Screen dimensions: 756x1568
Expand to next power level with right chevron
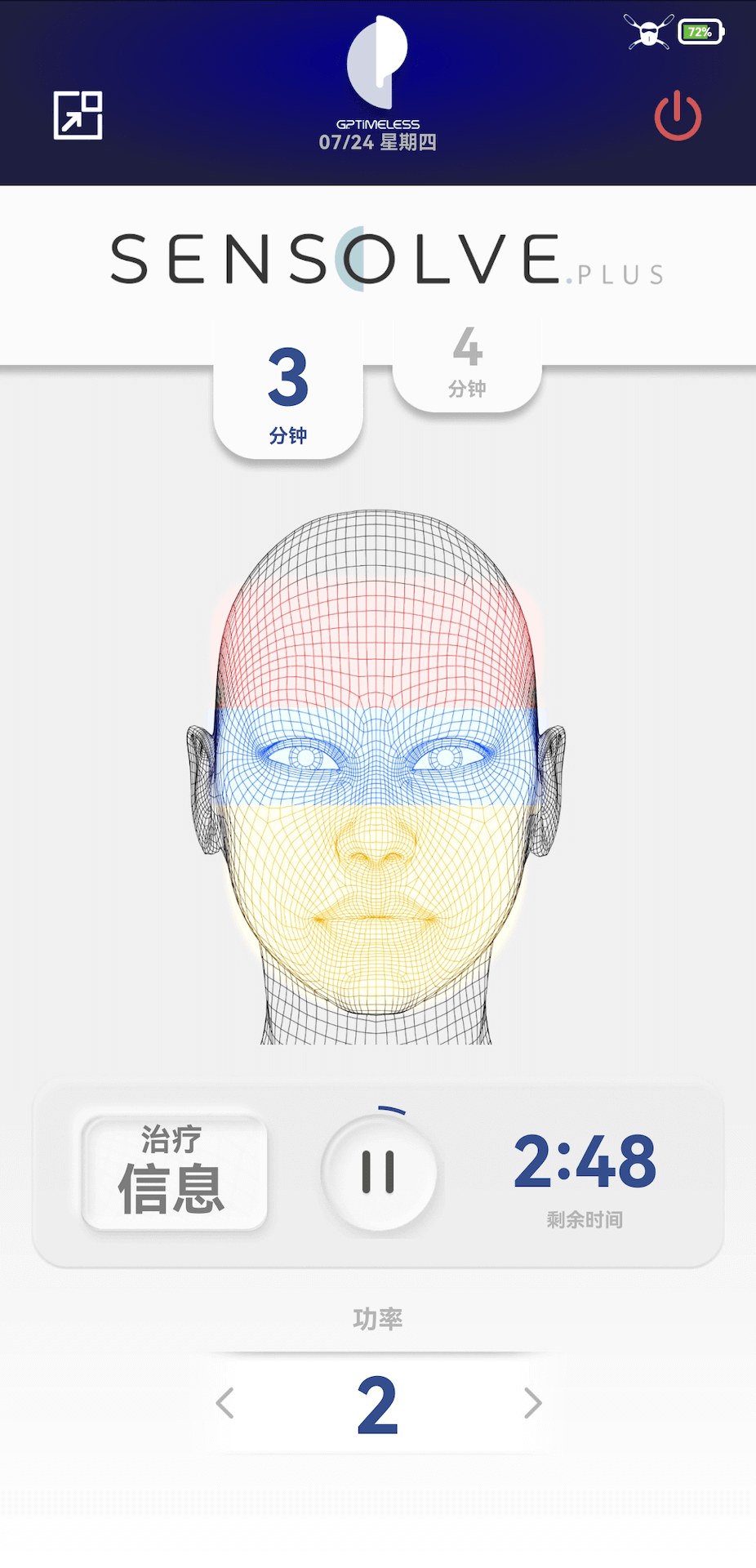532,1403
